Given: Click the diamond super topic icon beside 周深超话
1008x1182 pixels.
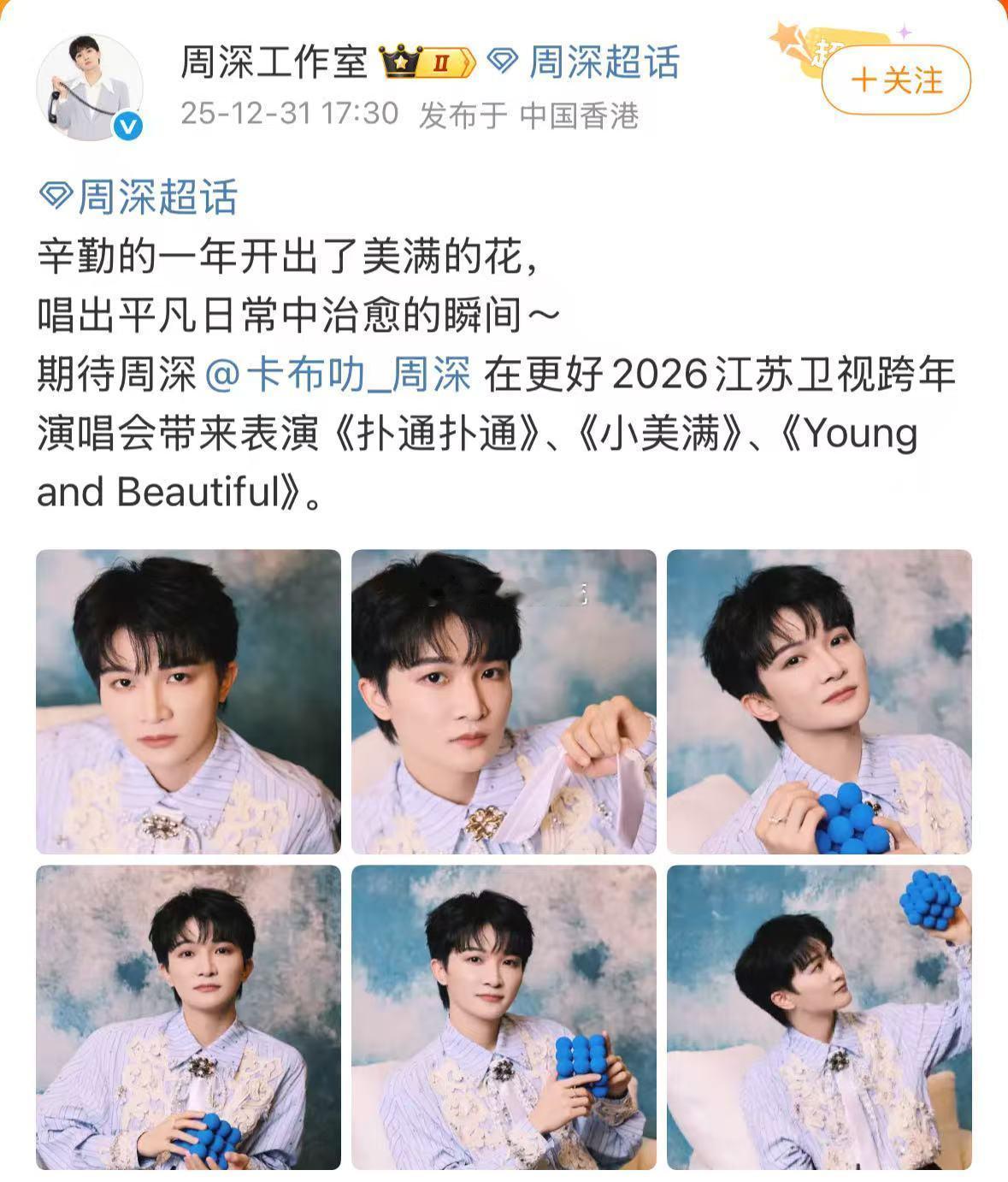Looking at the screenshot, I should click(x=501, y=58).
